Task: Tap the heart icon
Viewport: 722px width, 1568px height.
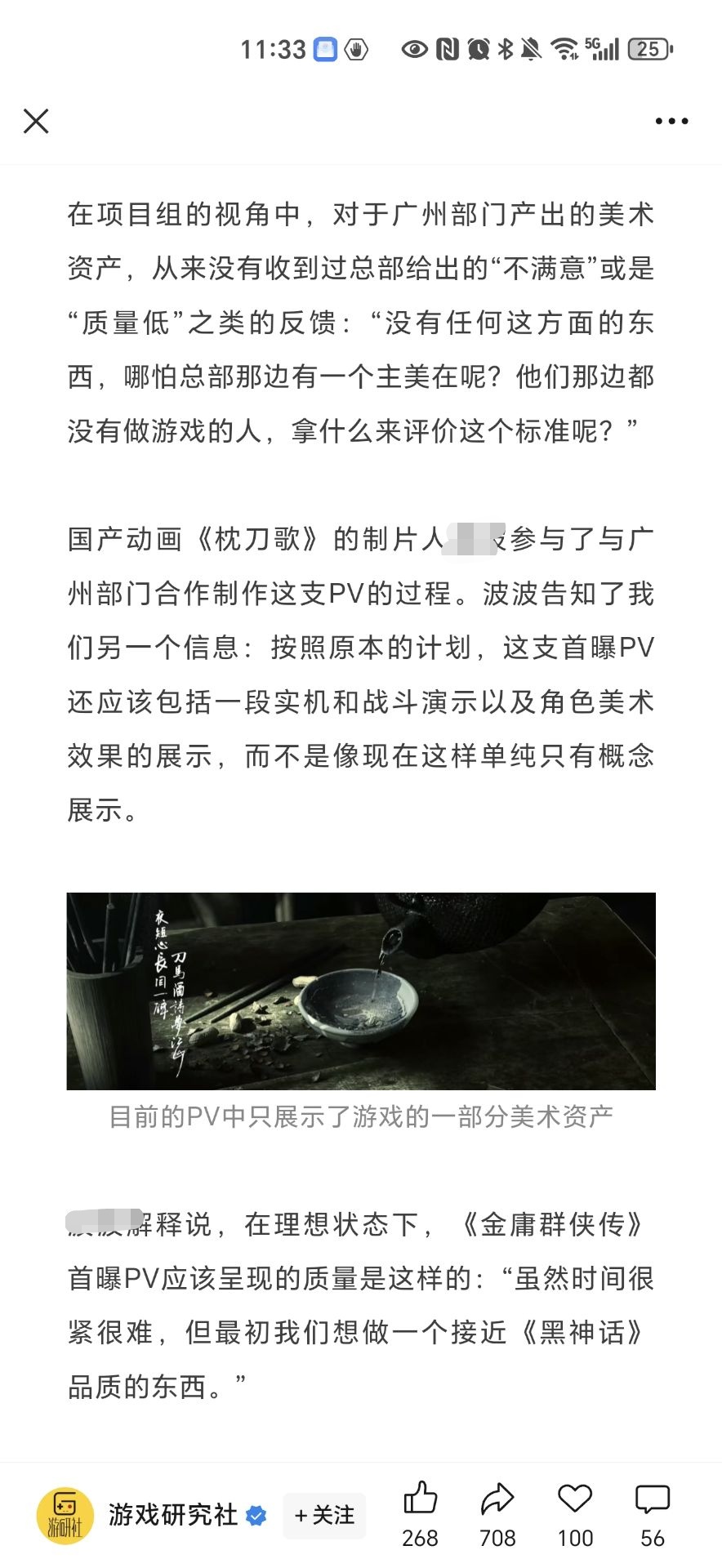Action: click(574, 1499)
